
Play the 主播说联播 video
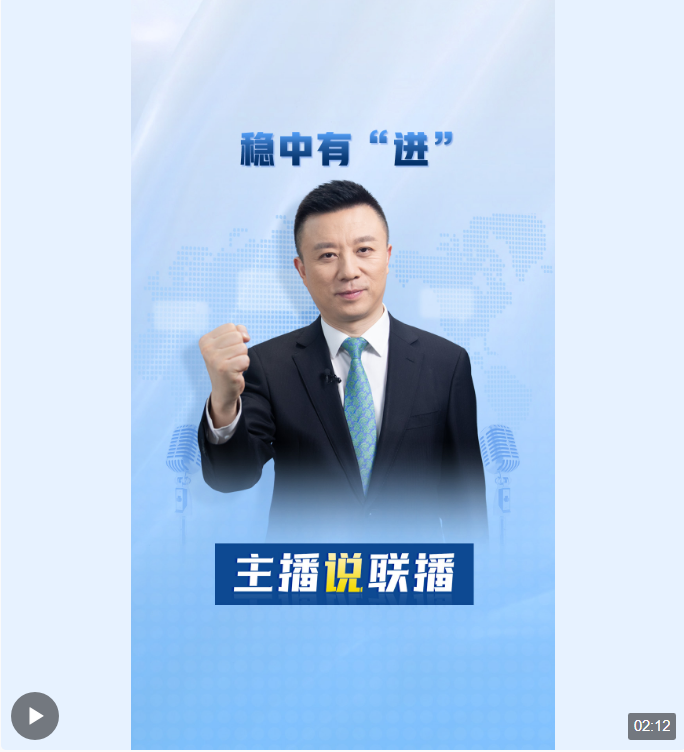point(35,716)
